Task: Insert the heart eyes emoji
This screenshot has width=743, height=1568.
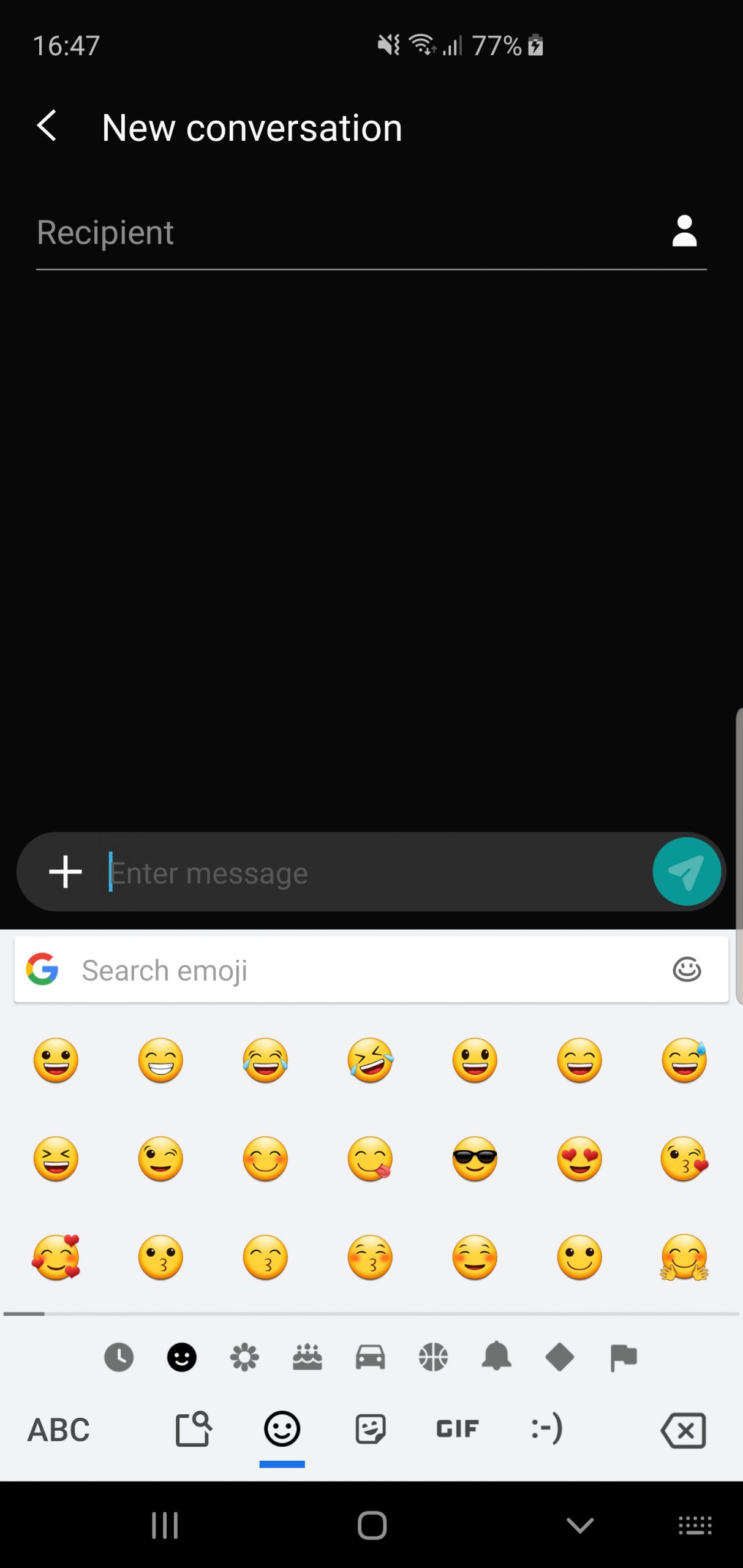Action: [x=579, y=1159]
